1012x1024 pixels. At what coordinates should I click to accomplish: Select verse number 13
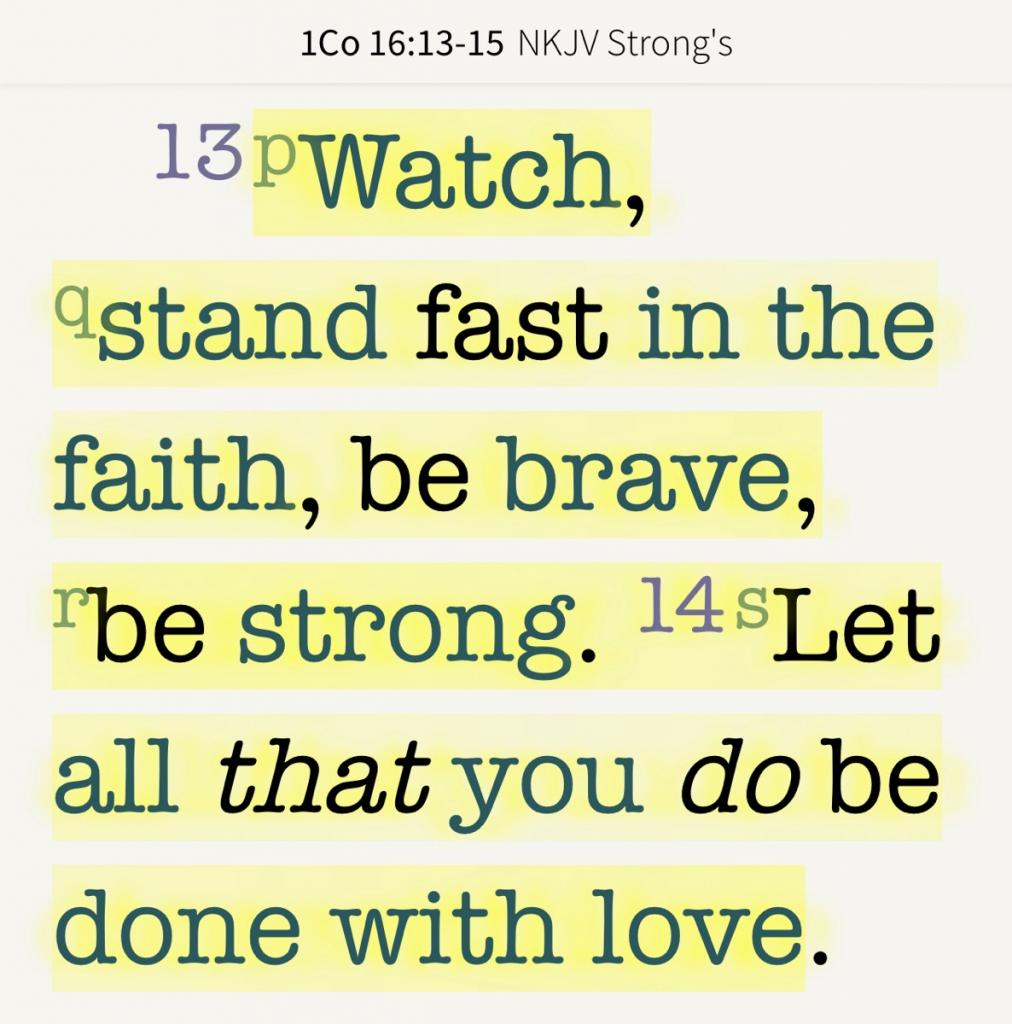pyautogui.click(x=198, y=157)
